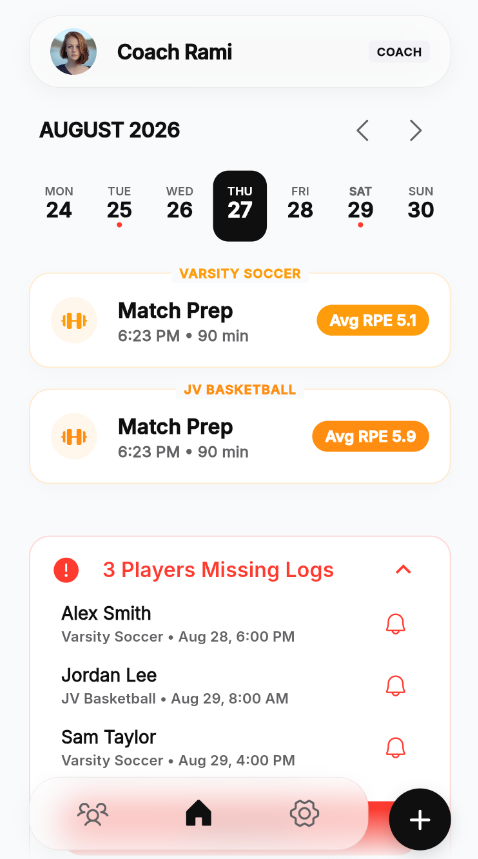Viewport: 478px width, 859px height.
Task: Remind Jordan Lee with the bell icon
Action: coord(395,686)
